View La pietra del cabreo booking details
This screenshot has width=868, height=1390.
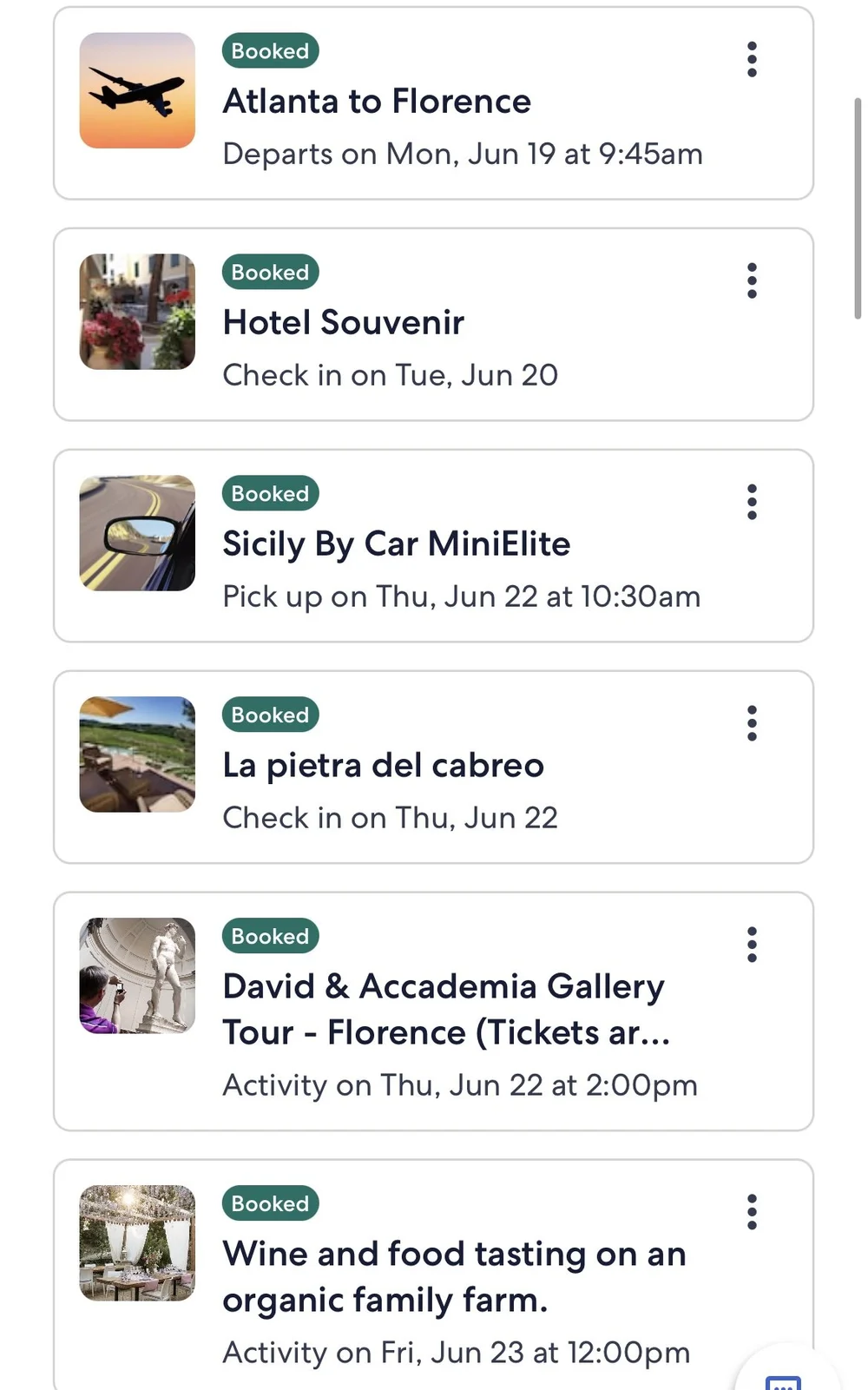pos(383,766)
